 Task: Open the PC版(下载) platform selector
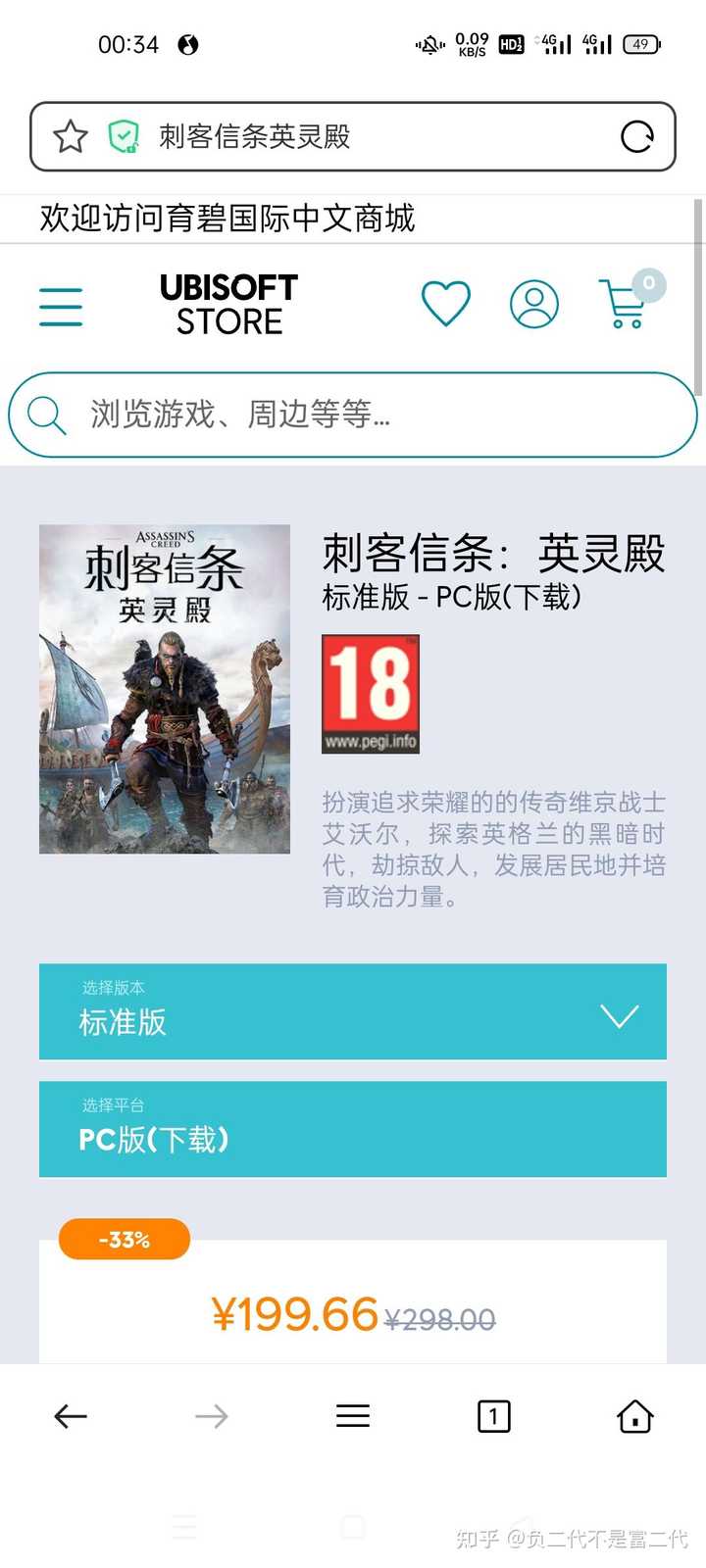(x=352, y=1129)
